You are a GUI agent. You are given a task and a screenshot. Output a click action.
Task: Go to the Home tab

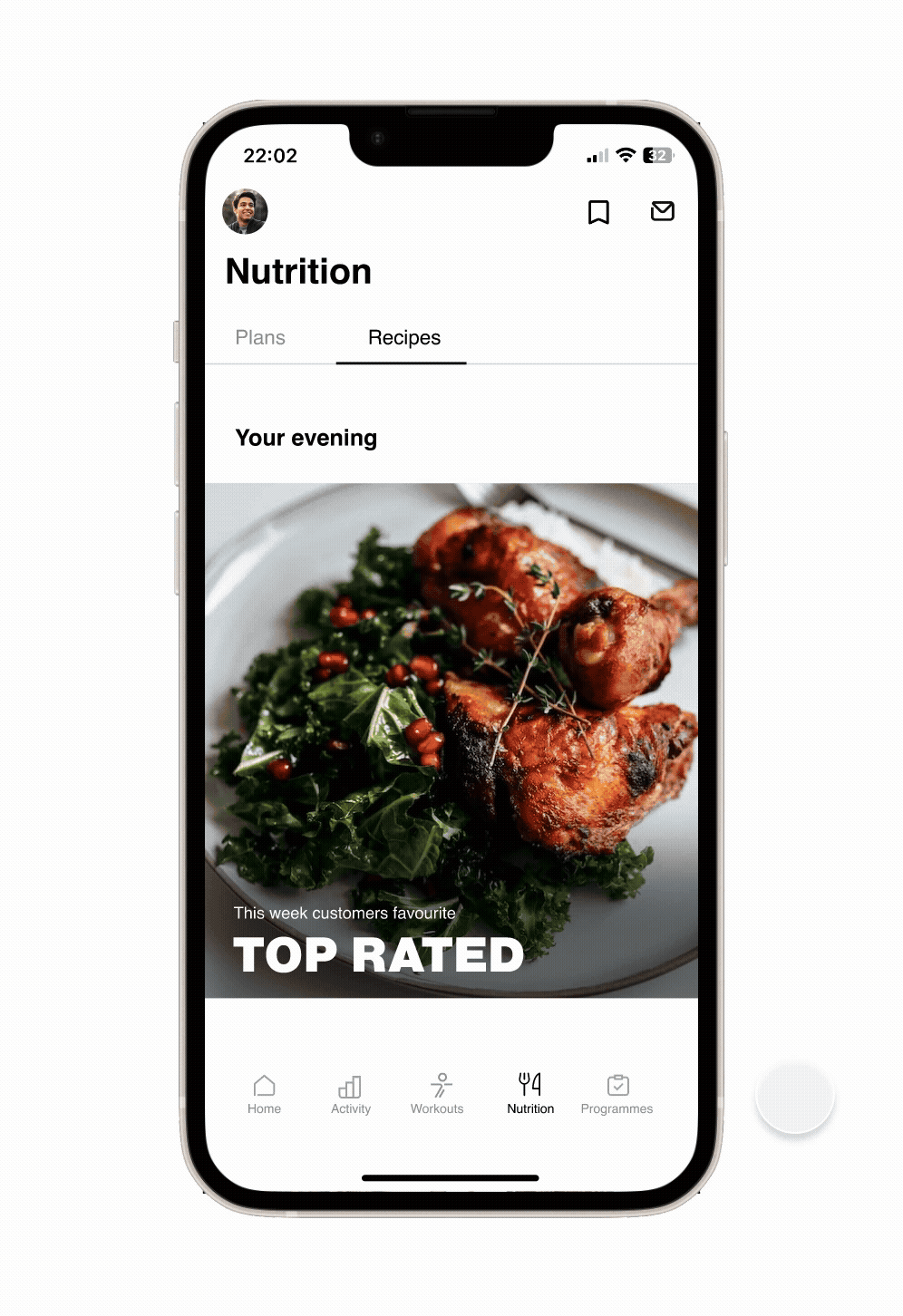pos(264,1094)
